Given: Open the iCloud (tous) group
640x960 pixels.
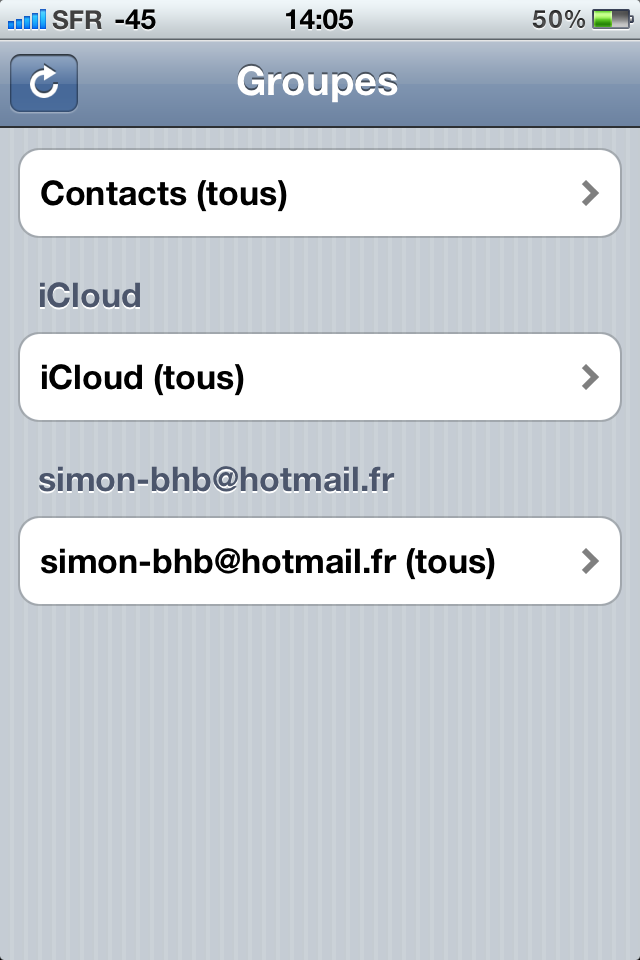Looking at the screenshot, I should 320,377.
